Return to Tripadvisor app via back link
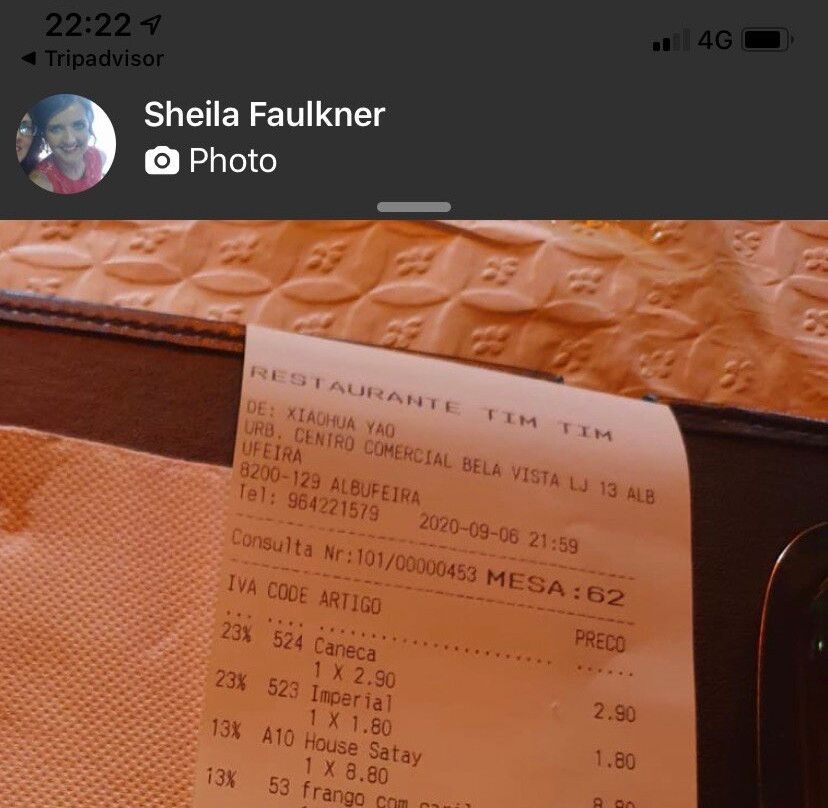The width and height of the screenshot is (828, 808). 92,59
